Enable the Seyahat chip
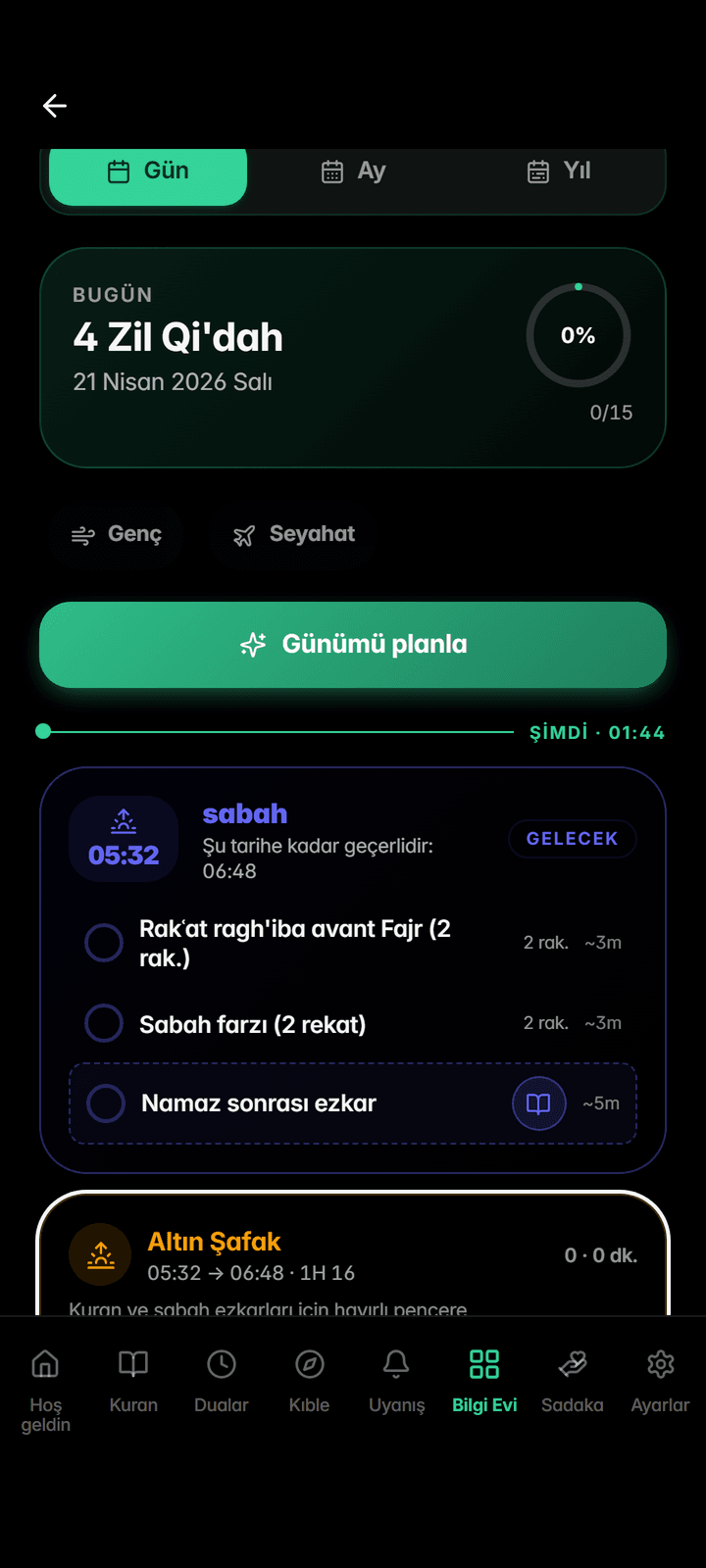The width and height of the screenshot is (706, 1568). pos(294,534)
